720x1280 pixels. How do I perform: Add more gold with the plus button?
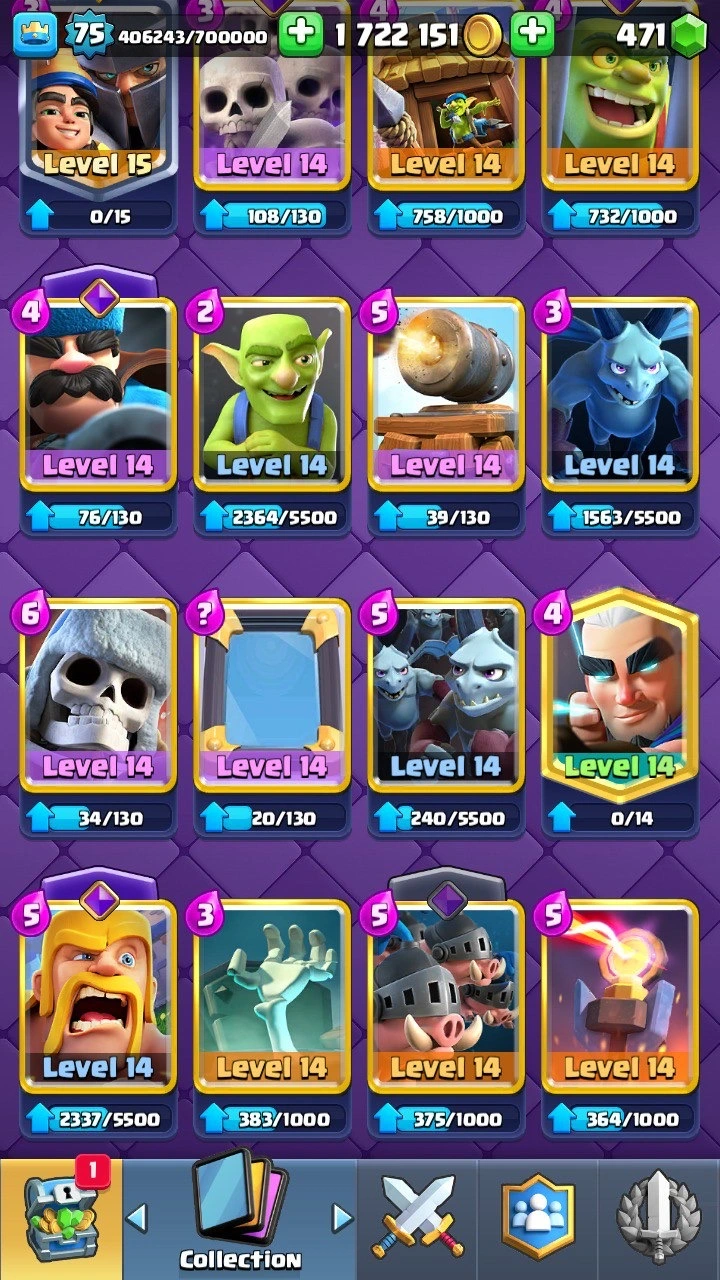point(301,35)
